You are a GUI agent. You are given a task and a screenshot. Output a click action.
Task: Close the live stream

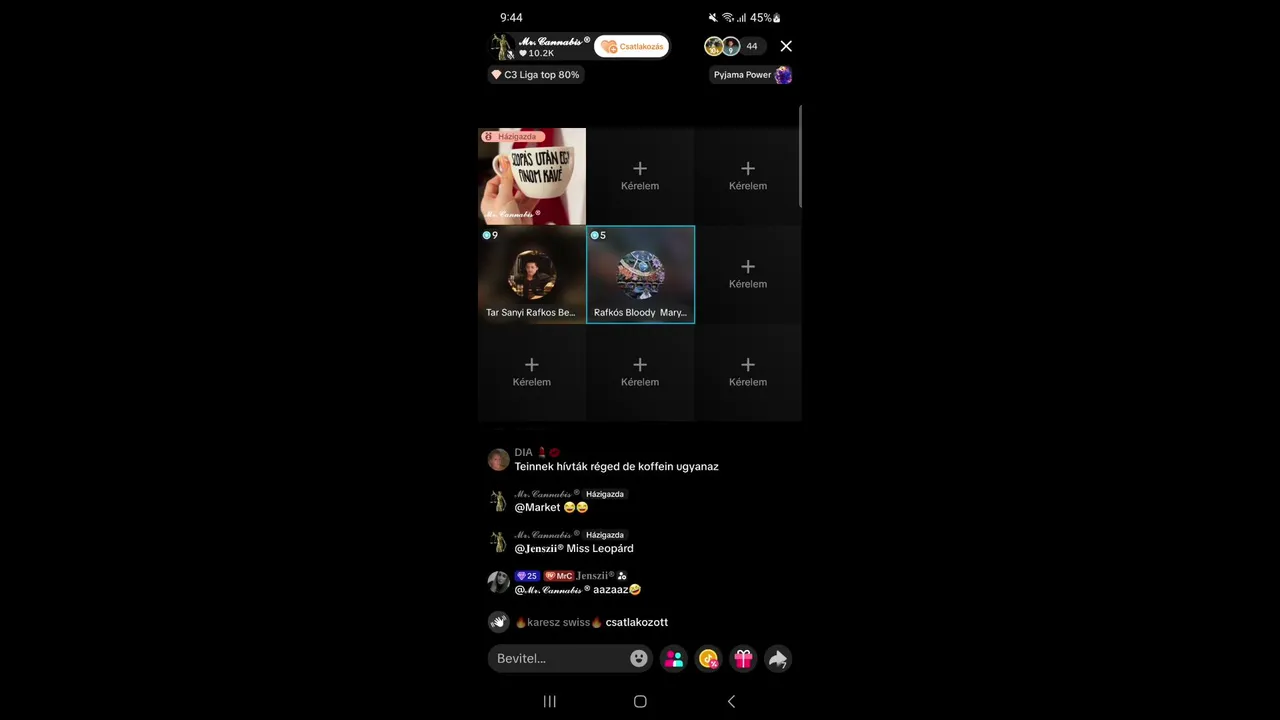coord(786,46)
